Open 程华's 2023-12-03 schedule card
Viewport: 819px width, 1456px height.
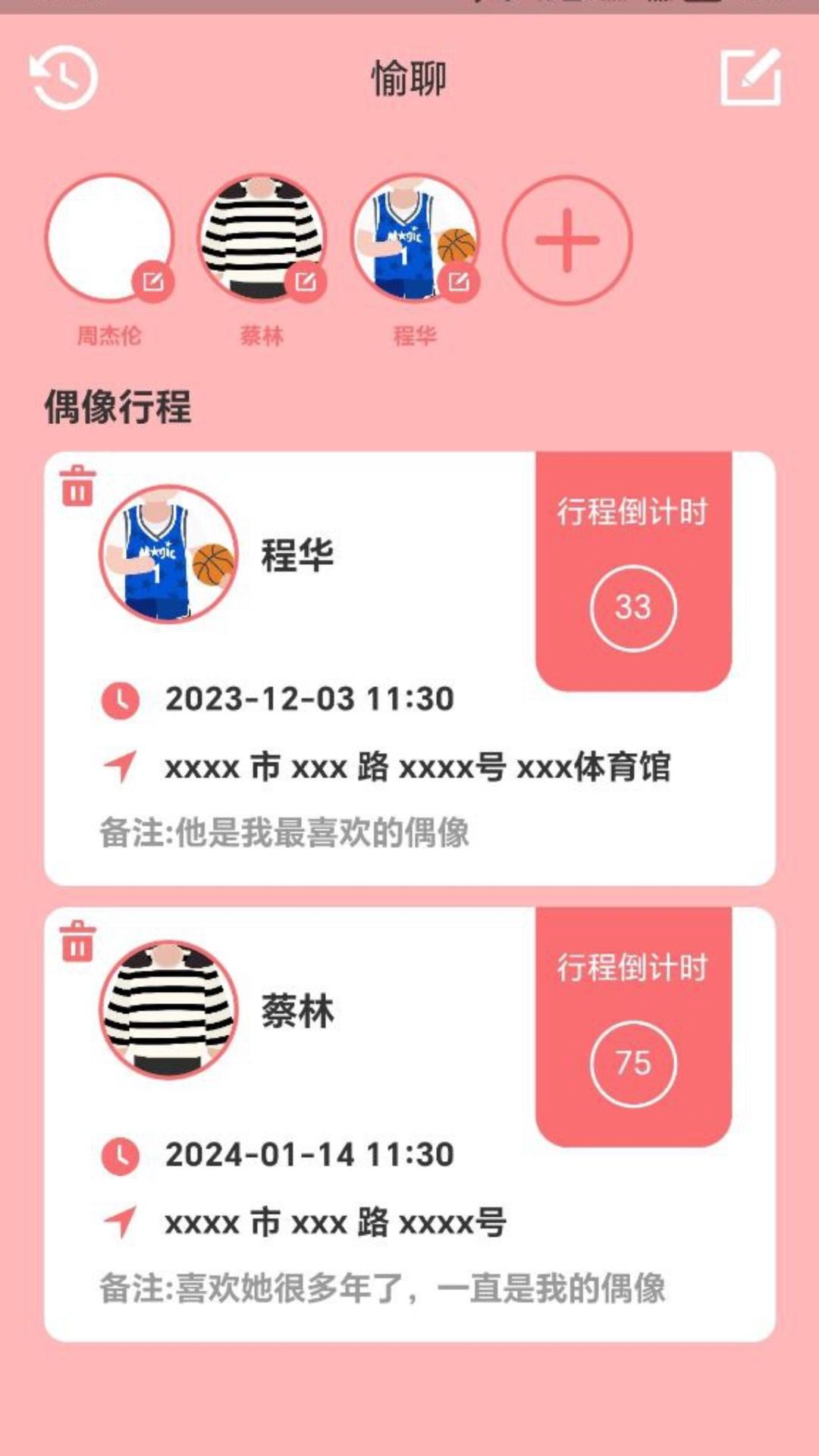coord(409,668)
